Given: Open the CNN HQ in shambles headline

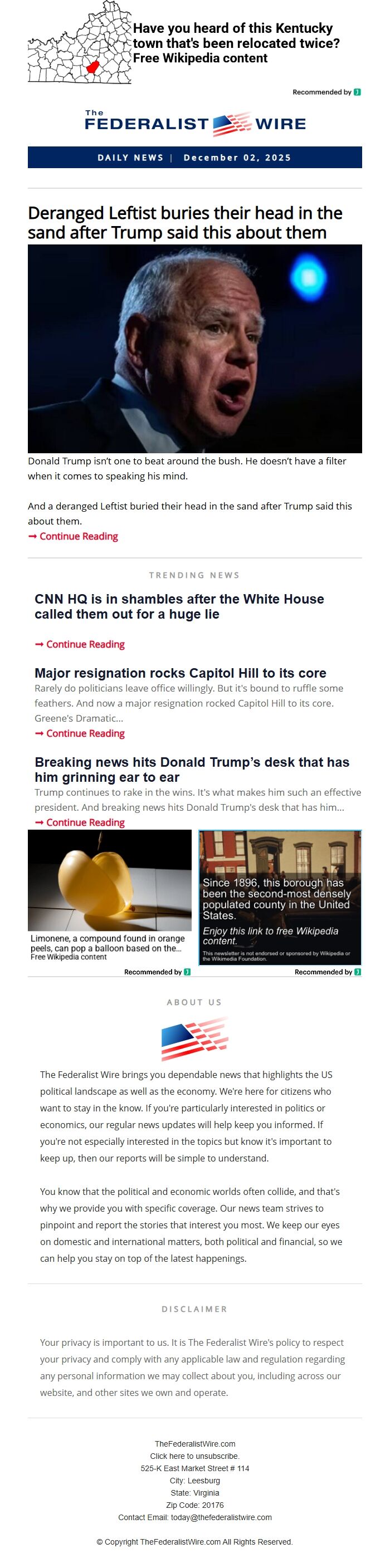Looking at the screenshot, I should coord(179,606).
